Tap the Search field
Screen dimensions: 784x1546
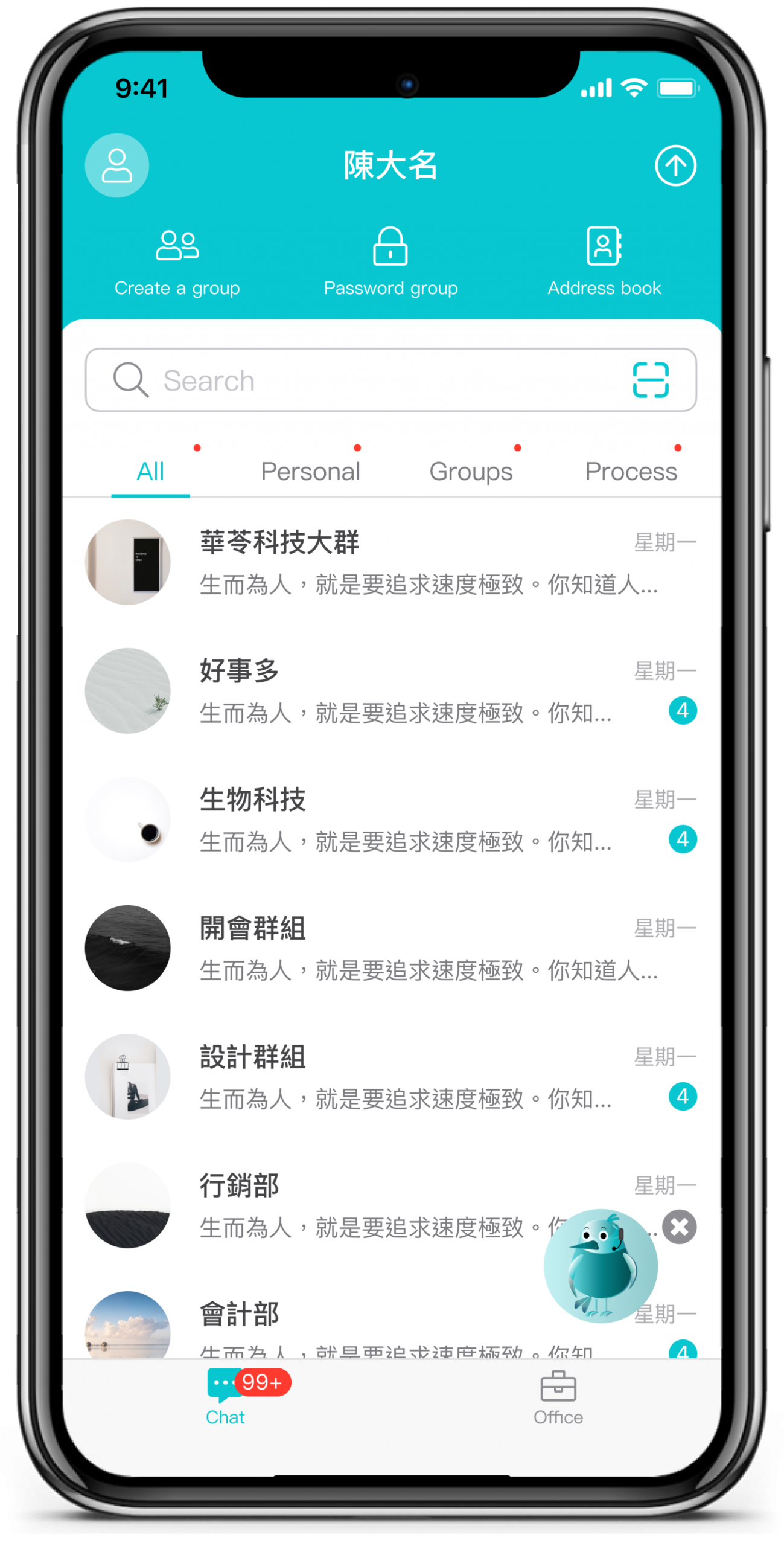tap(362, 380)
